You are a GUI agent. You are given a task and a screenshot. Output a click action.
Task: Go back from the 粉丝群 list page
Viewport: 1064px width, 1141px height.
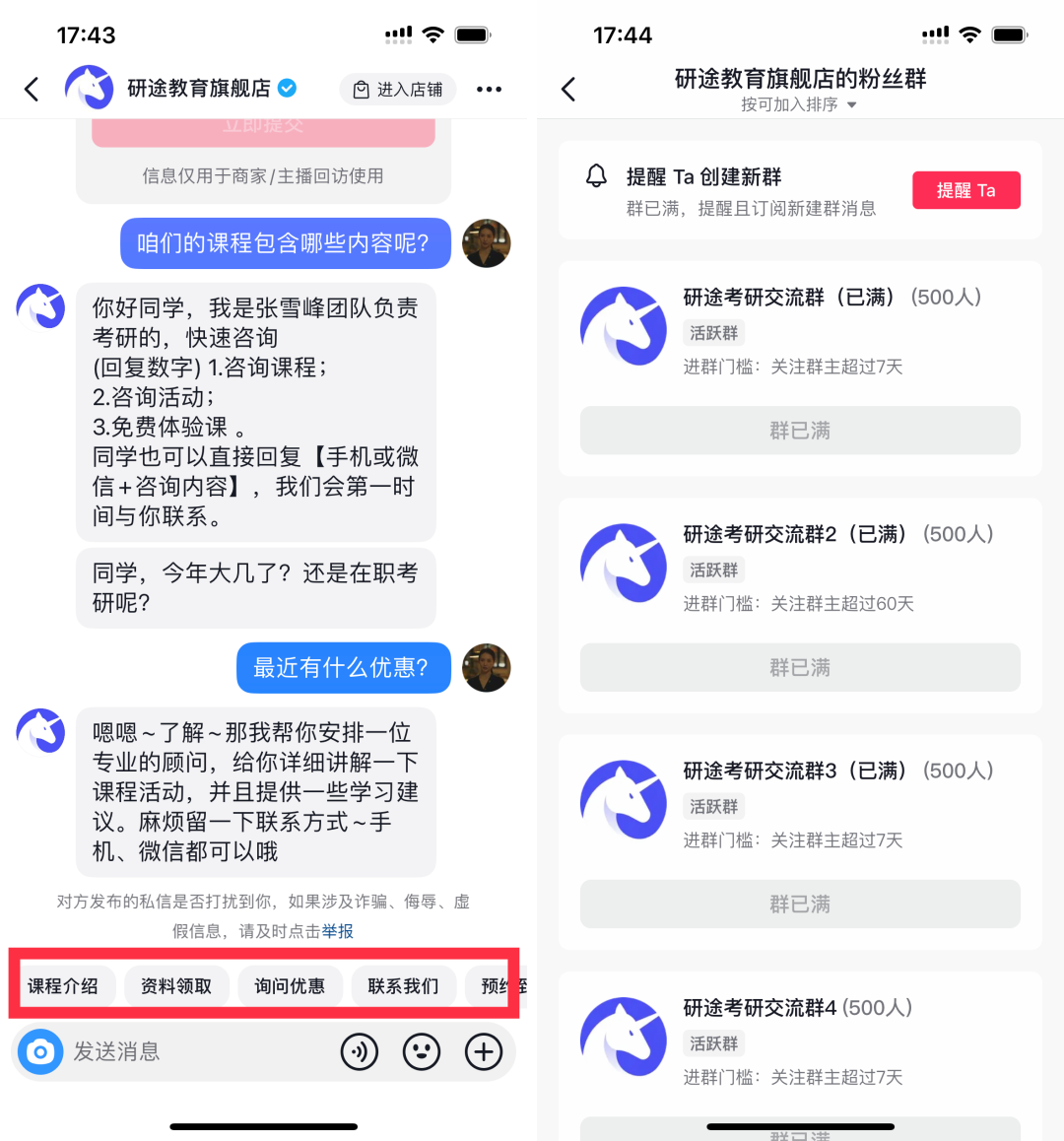point(568,89)
